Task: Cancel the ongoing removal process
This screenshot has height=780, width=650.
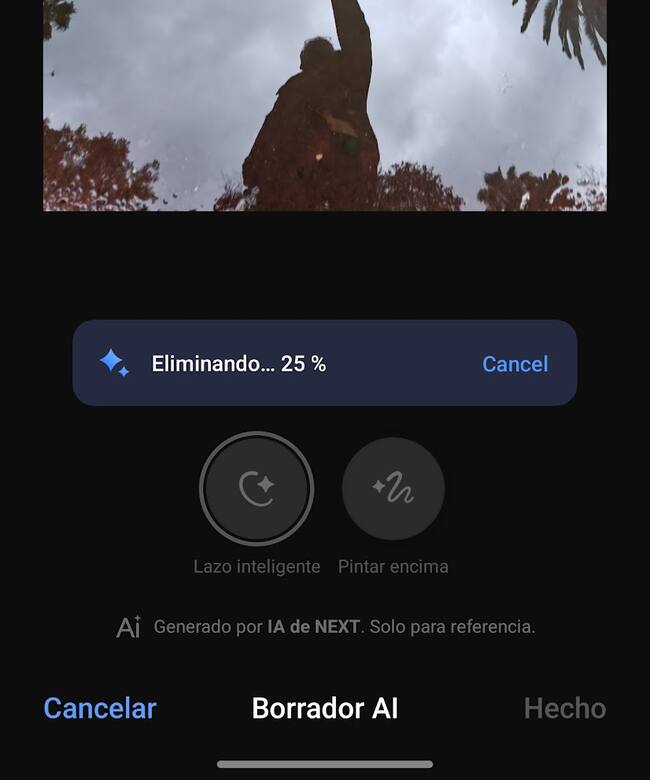Action: (514, 364)
